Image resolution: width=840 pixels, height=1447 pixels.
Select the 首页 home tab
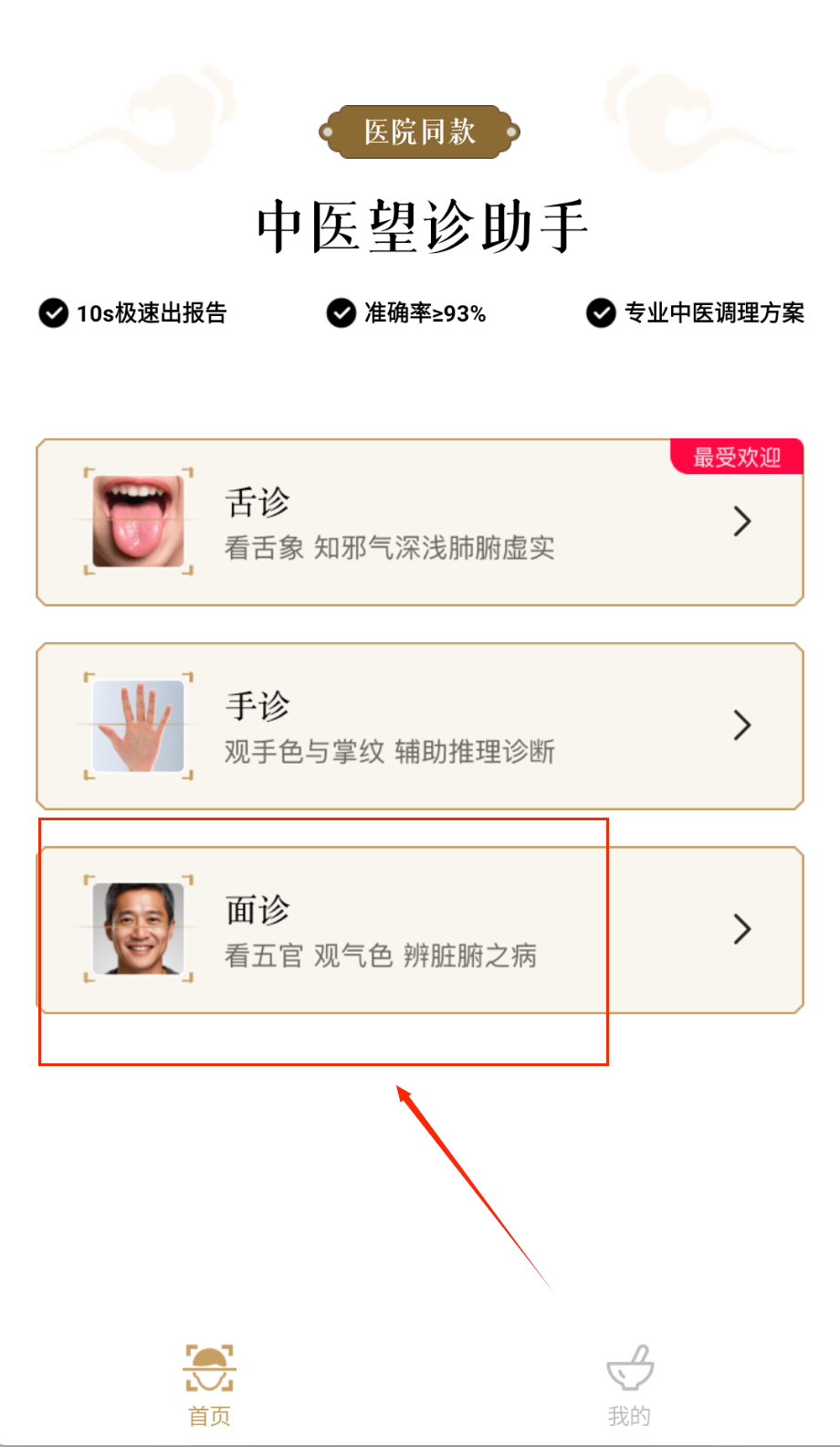click(x=209, y=1385)
